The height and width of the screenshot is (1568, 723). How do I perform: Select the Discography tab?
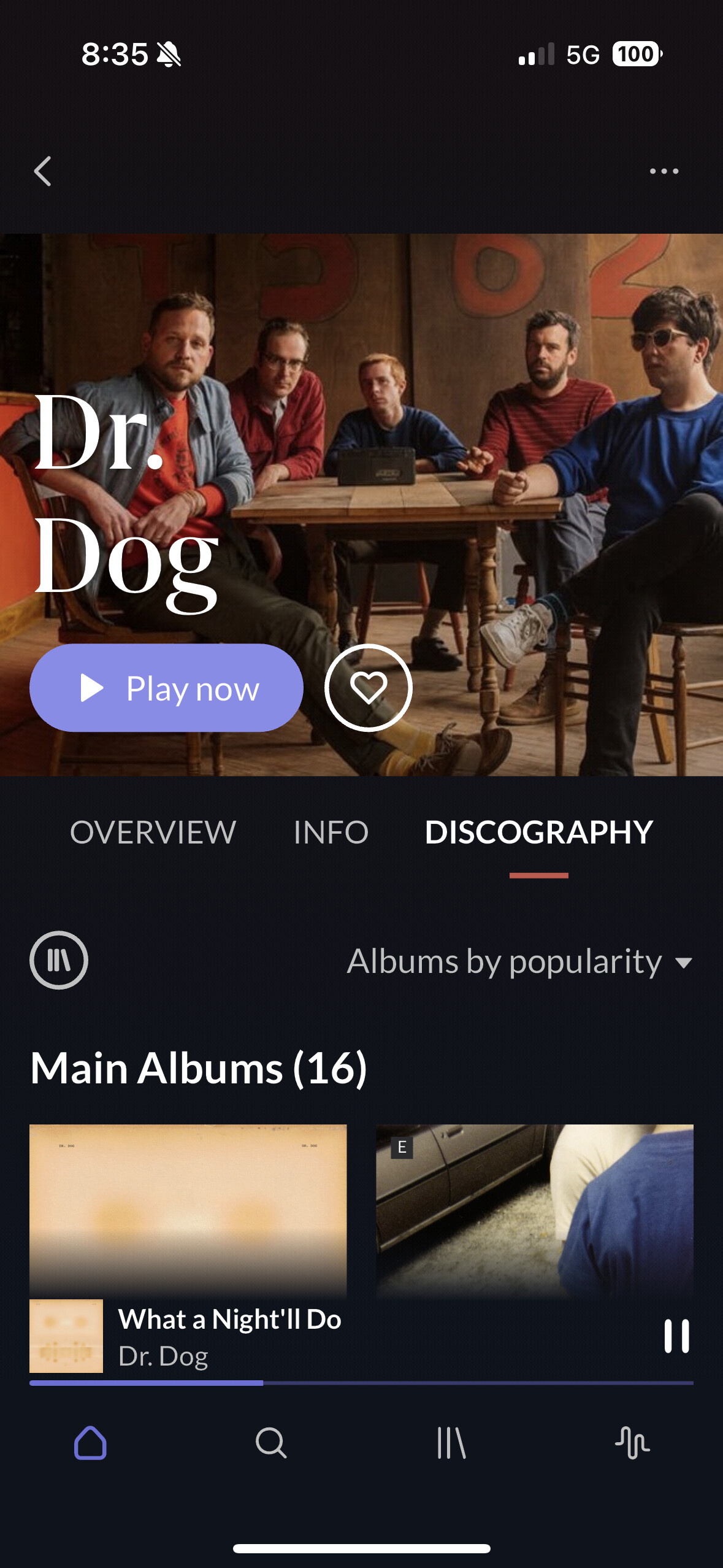tap(539, 832)
